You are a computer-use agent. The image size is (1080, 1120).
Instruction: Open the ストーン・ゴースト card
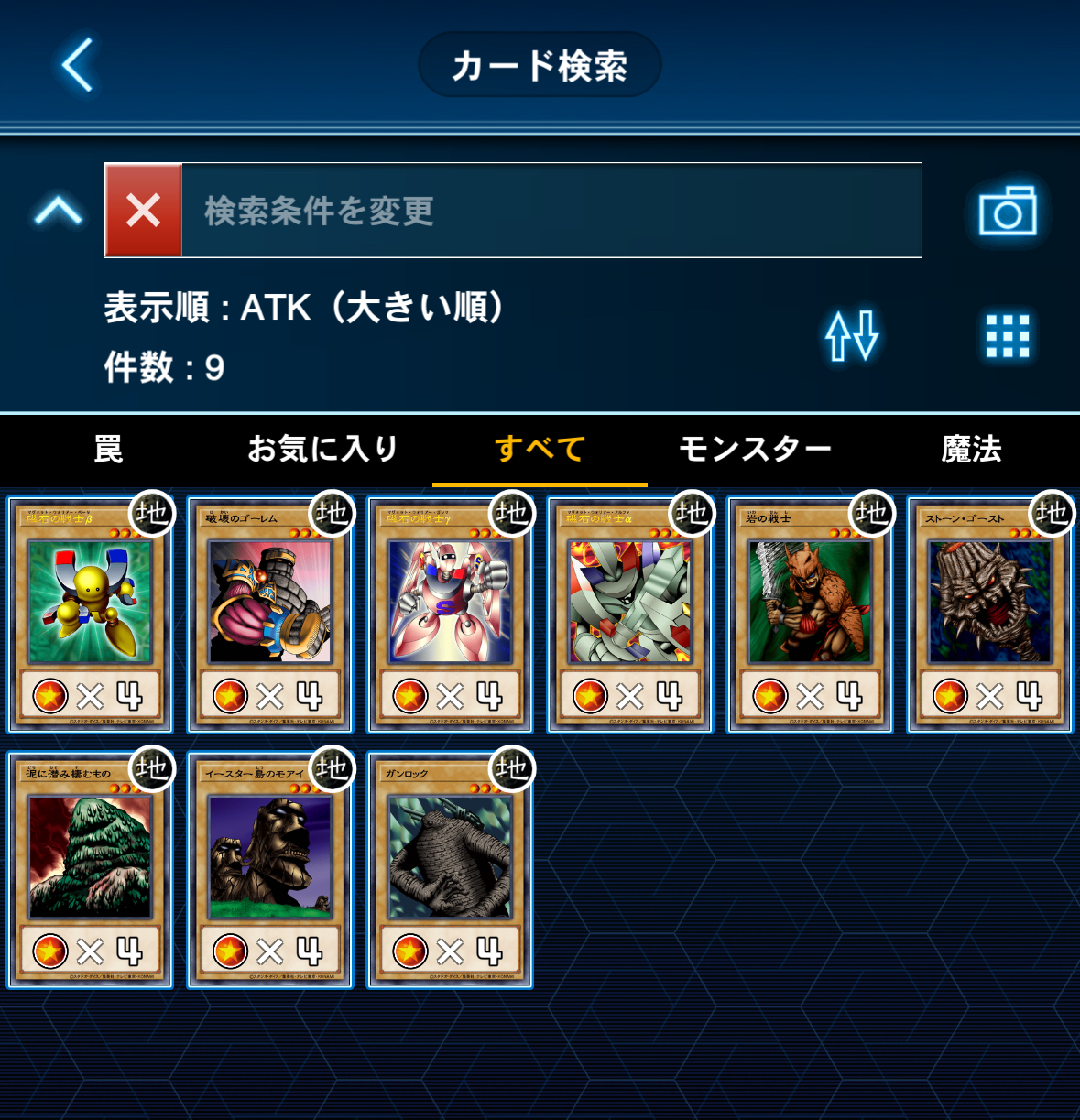[x=989, y=614]
